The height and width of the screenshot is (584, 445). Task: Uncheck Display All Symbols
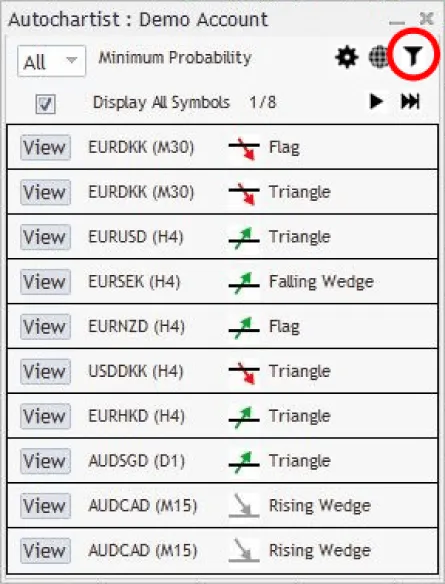pyautogui.click(x=45, y=104)
